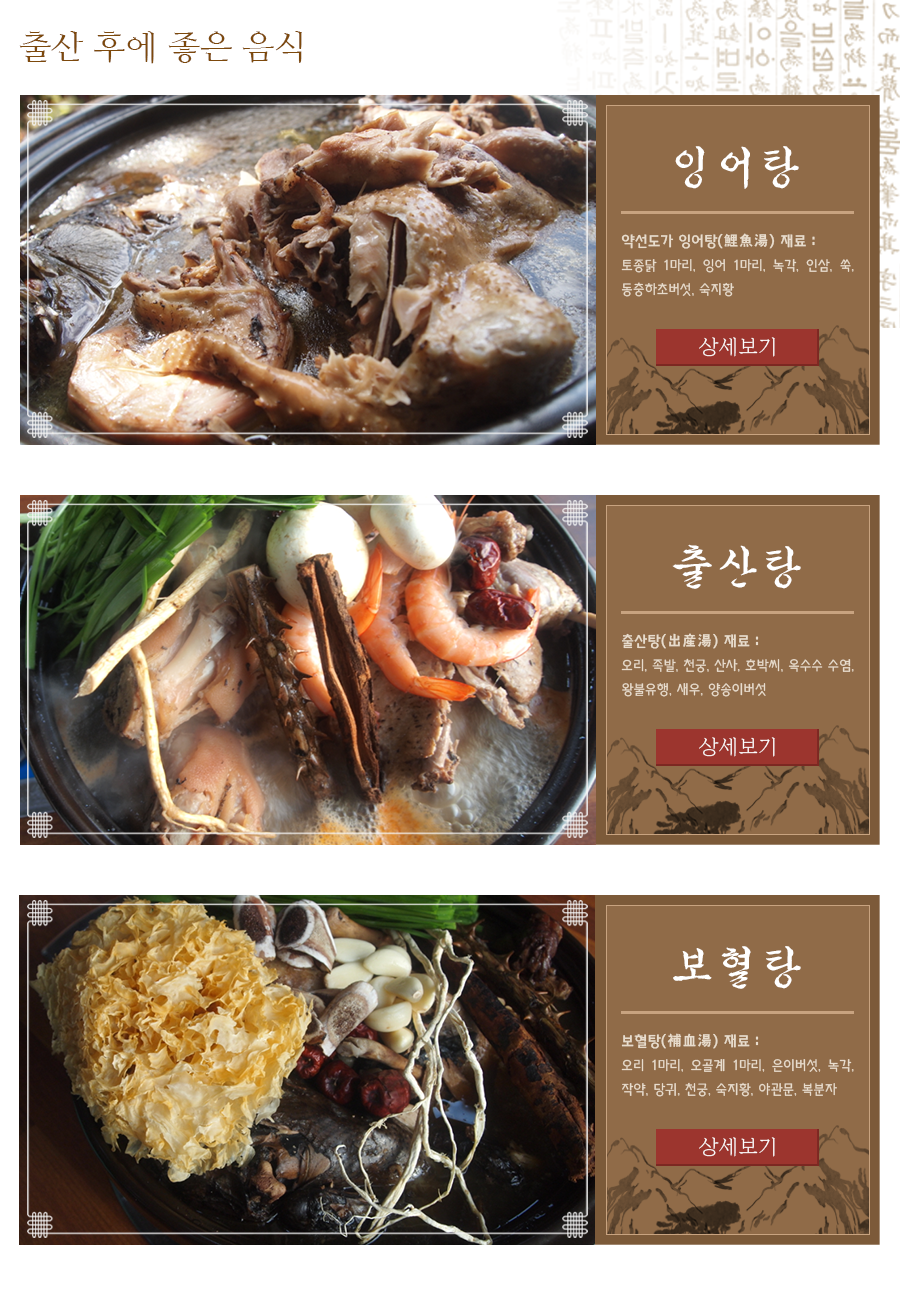View 출산탕 details via 상세보기
Image resolution: width=900 pixels, height=1297 pixels.
(x=737, y=746)
